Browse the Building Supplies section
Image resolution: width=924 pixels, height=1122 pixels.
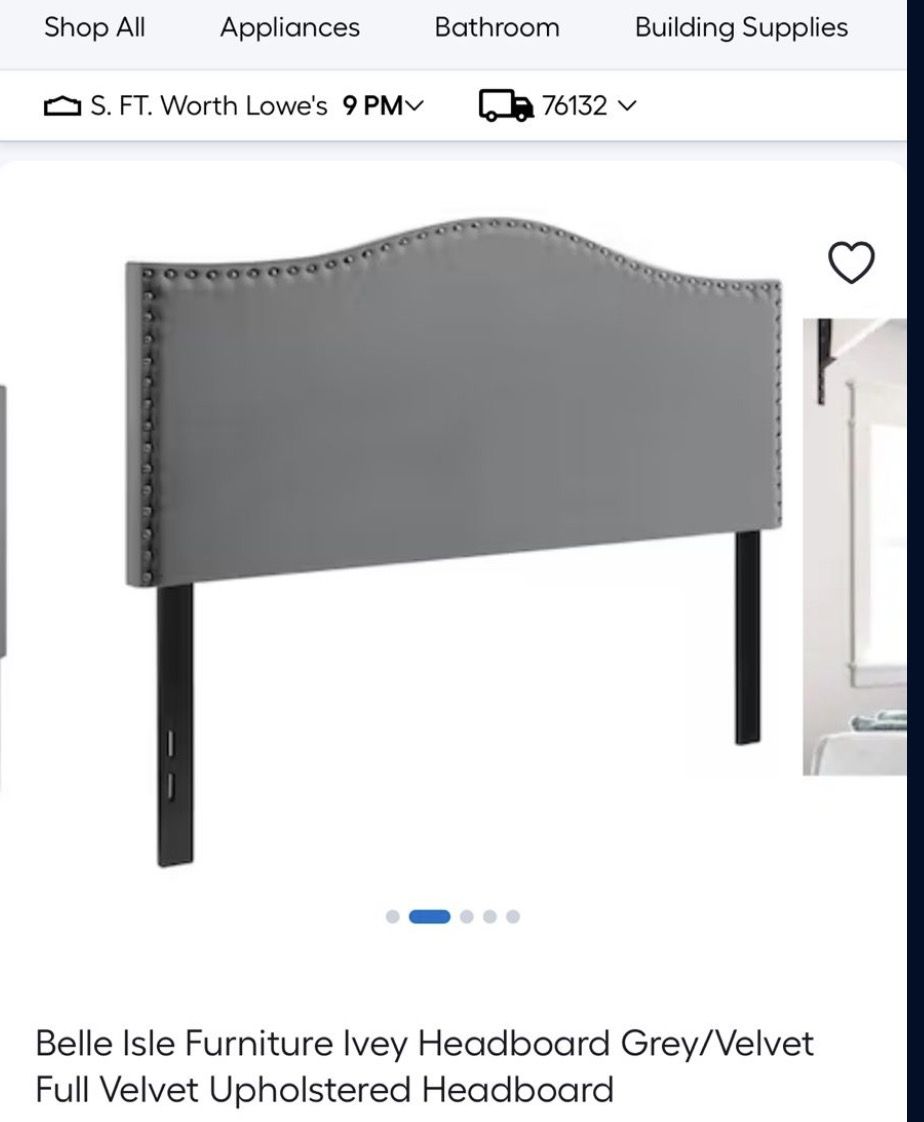click(741, 28)
